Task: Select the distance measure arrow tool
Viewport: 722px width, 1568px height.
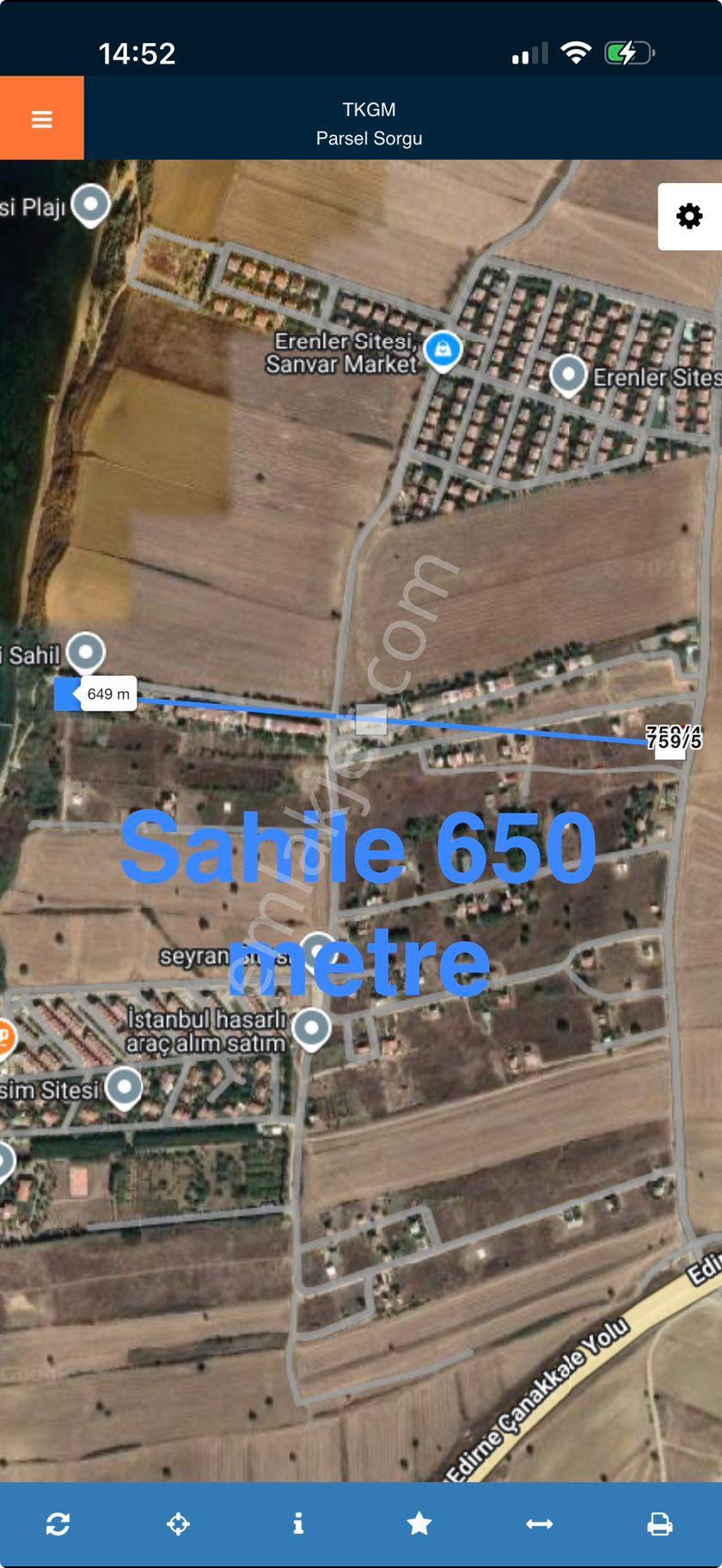Action: (x=539, y=1524)
